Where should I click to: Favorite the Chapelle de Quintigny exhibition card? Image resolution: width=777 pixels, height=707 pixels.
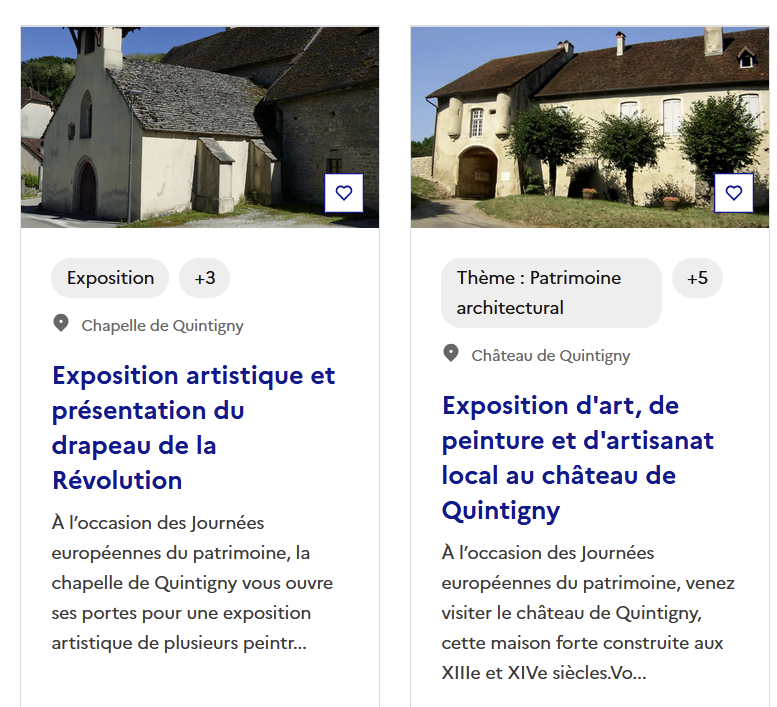point(344,193)
